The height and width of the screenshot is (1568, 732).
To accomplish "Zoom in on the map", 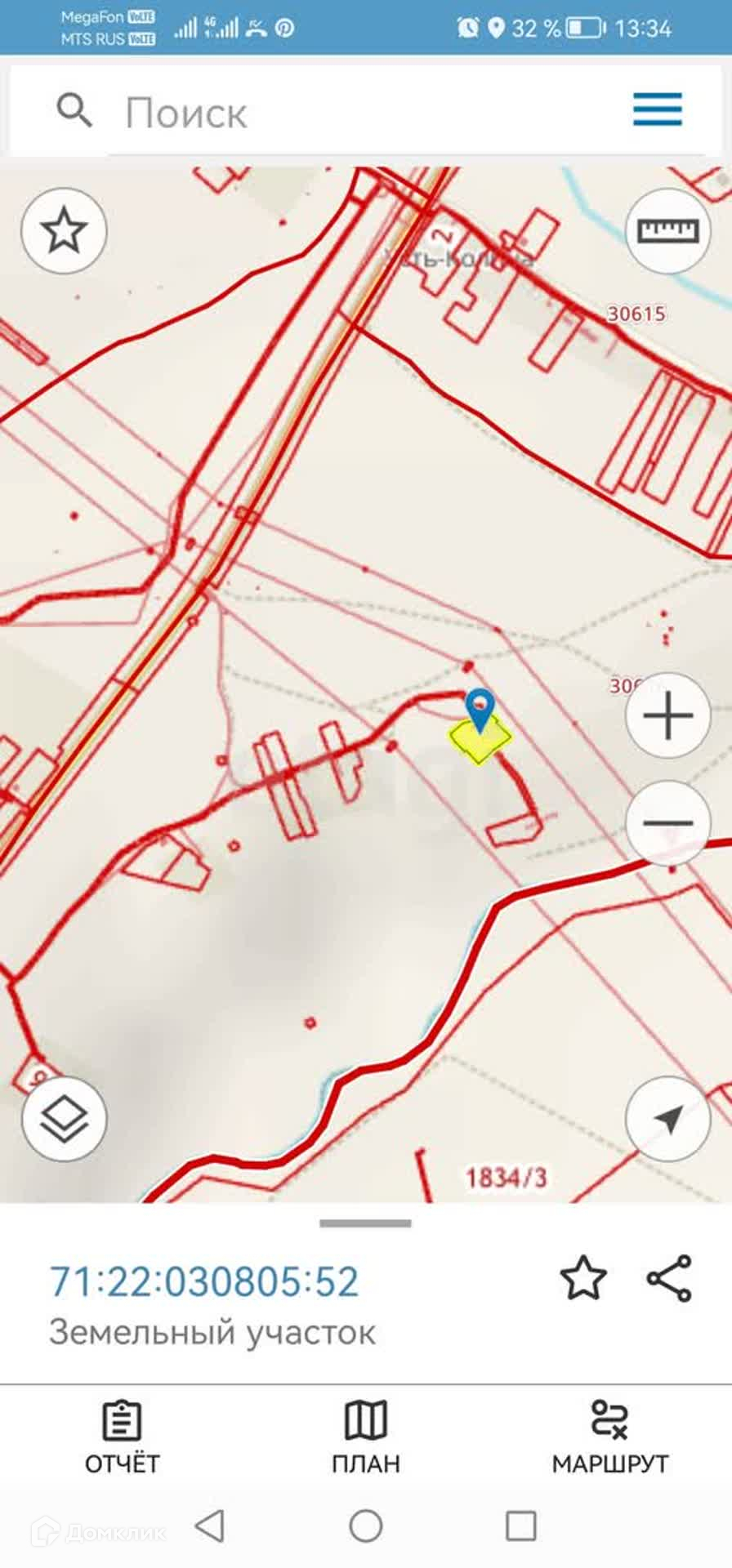I will (668, 716).
